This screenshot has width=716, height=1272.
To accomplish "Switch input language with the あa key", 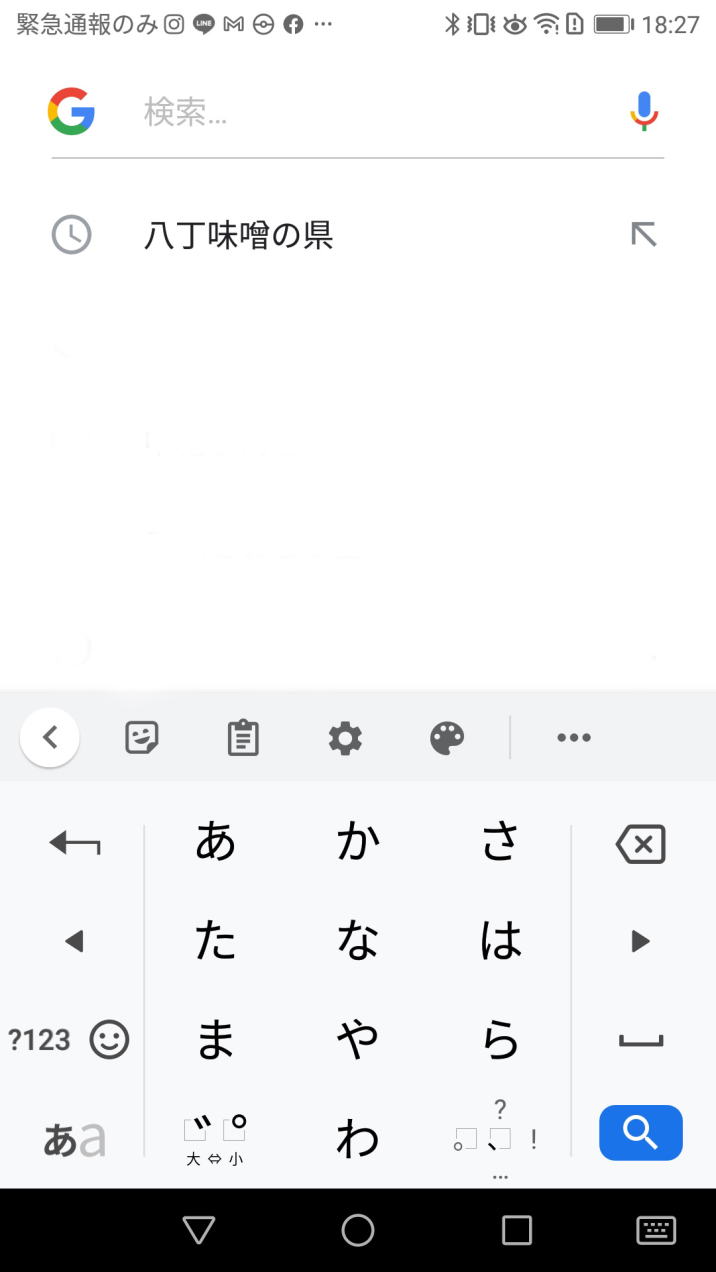I will (73, 1138).
